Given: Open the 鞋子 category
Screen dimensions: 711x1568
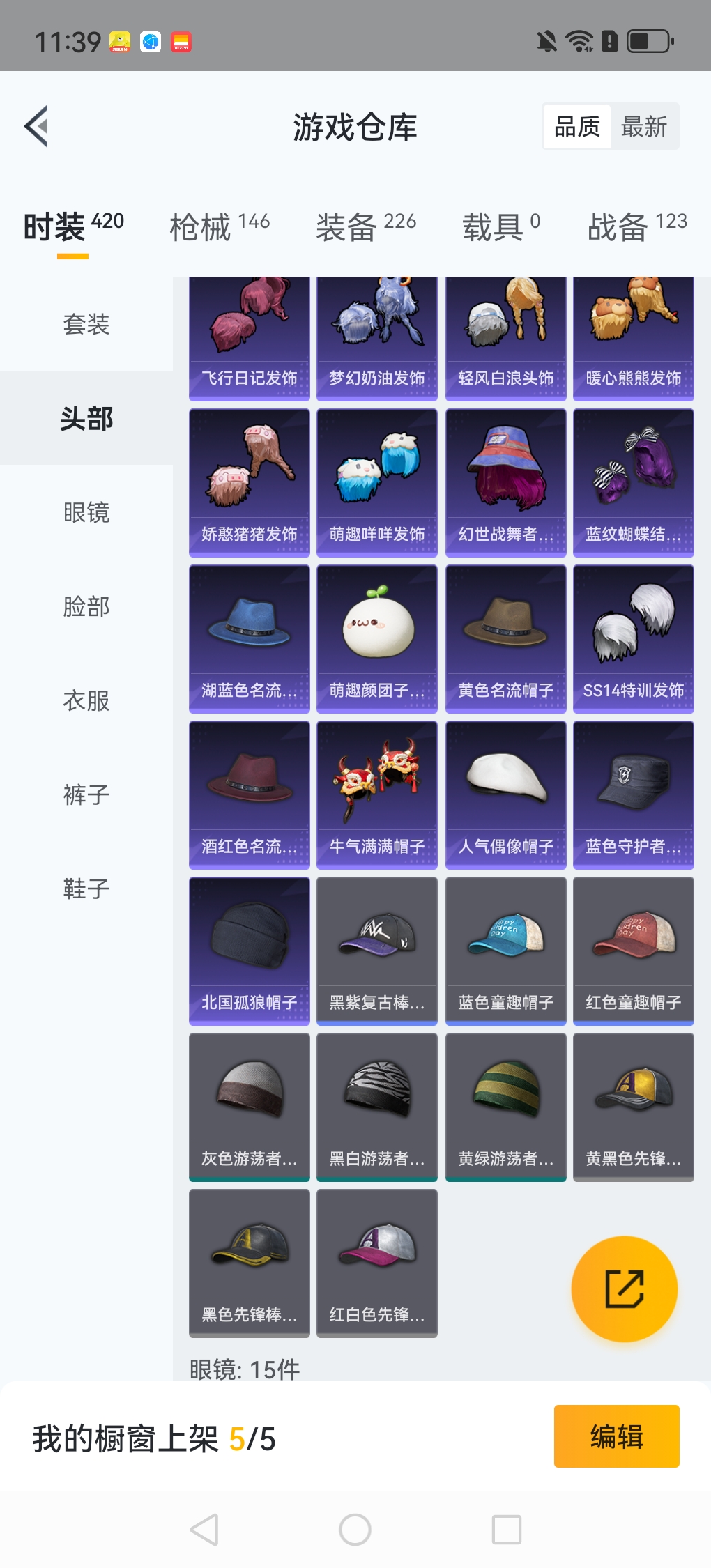Looking at the screenshot, I should 86,889.
